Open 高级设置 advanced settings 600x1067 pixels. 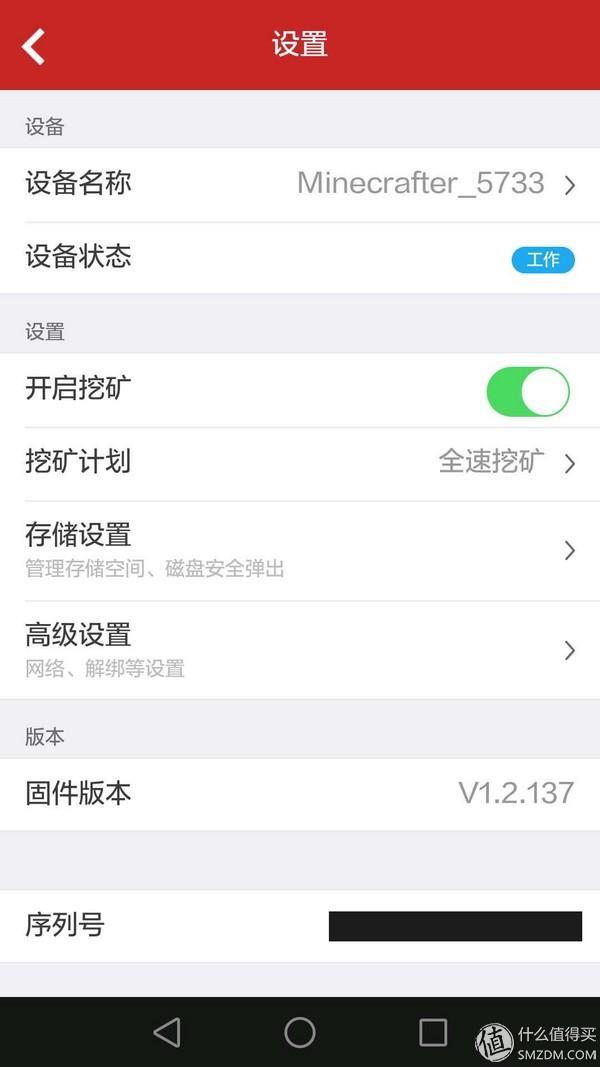click(x=300, y=649)
